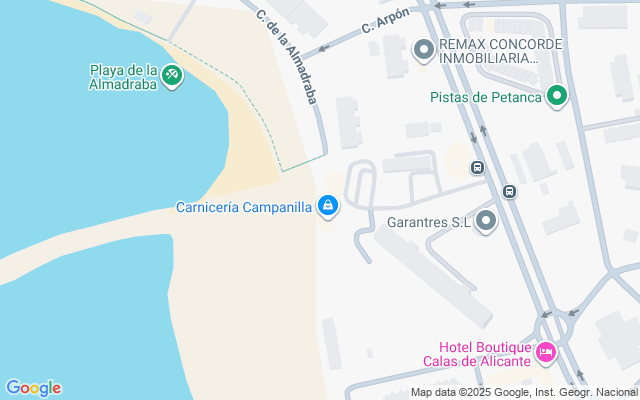The image size is (640, 400).
Task: Open the Pistas de Petanca place pin
Action: click(x=557, y=97)
